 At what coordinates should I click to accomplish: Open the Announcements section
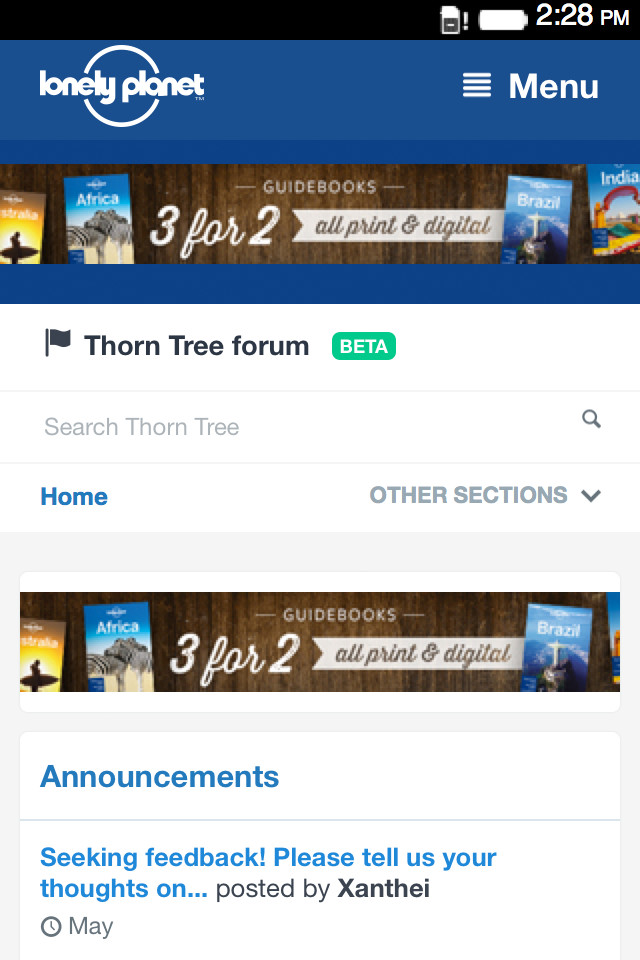coord(160,777)
